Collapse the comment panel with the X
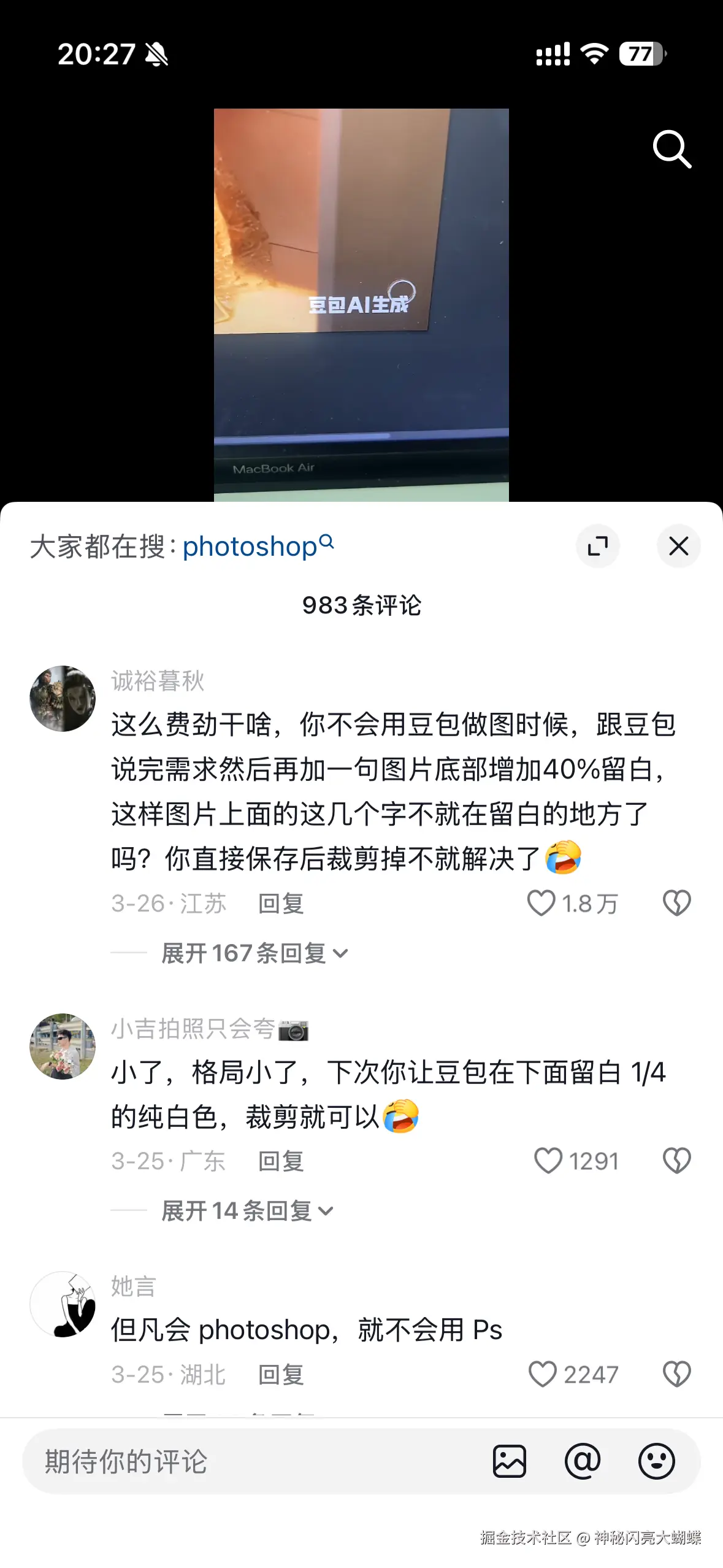The width and height of the screenshot is (723, 1568). (x=679, y=547)
